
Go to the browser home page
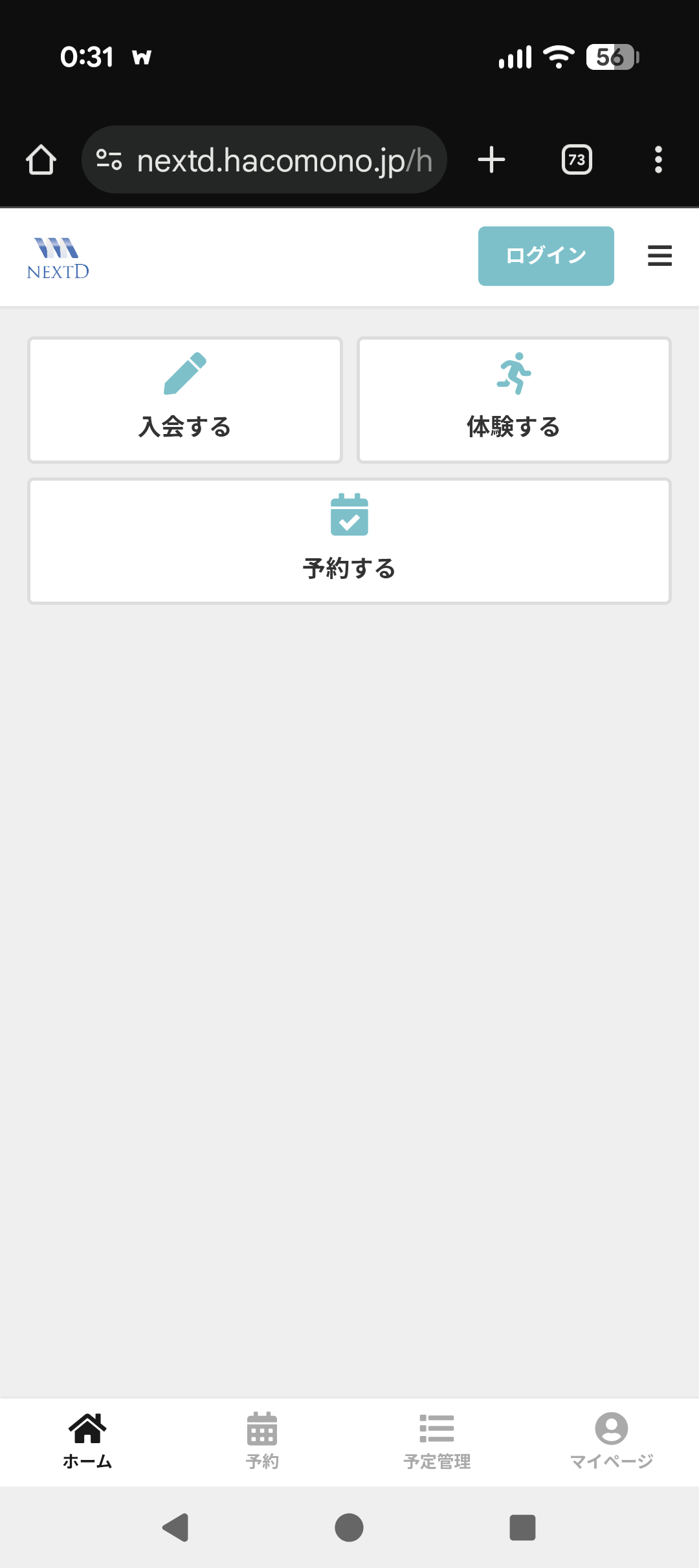point(41,160)
